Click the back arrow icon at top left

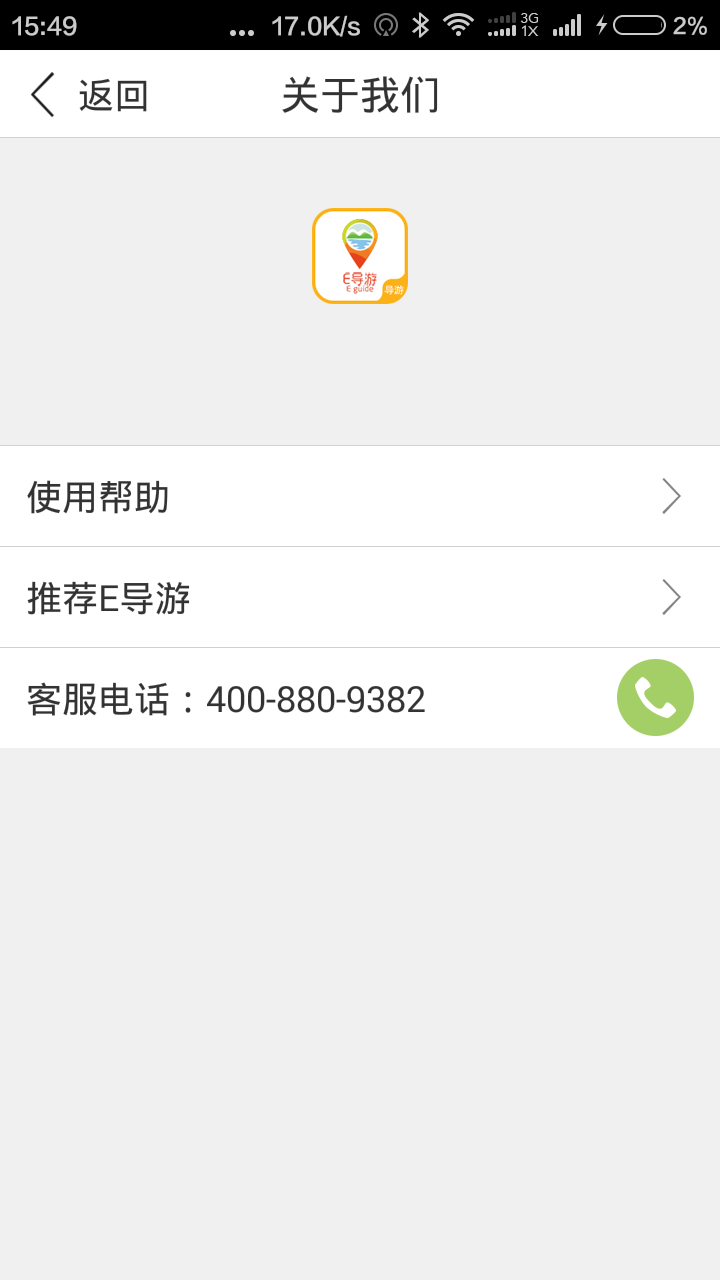[41, 93]
